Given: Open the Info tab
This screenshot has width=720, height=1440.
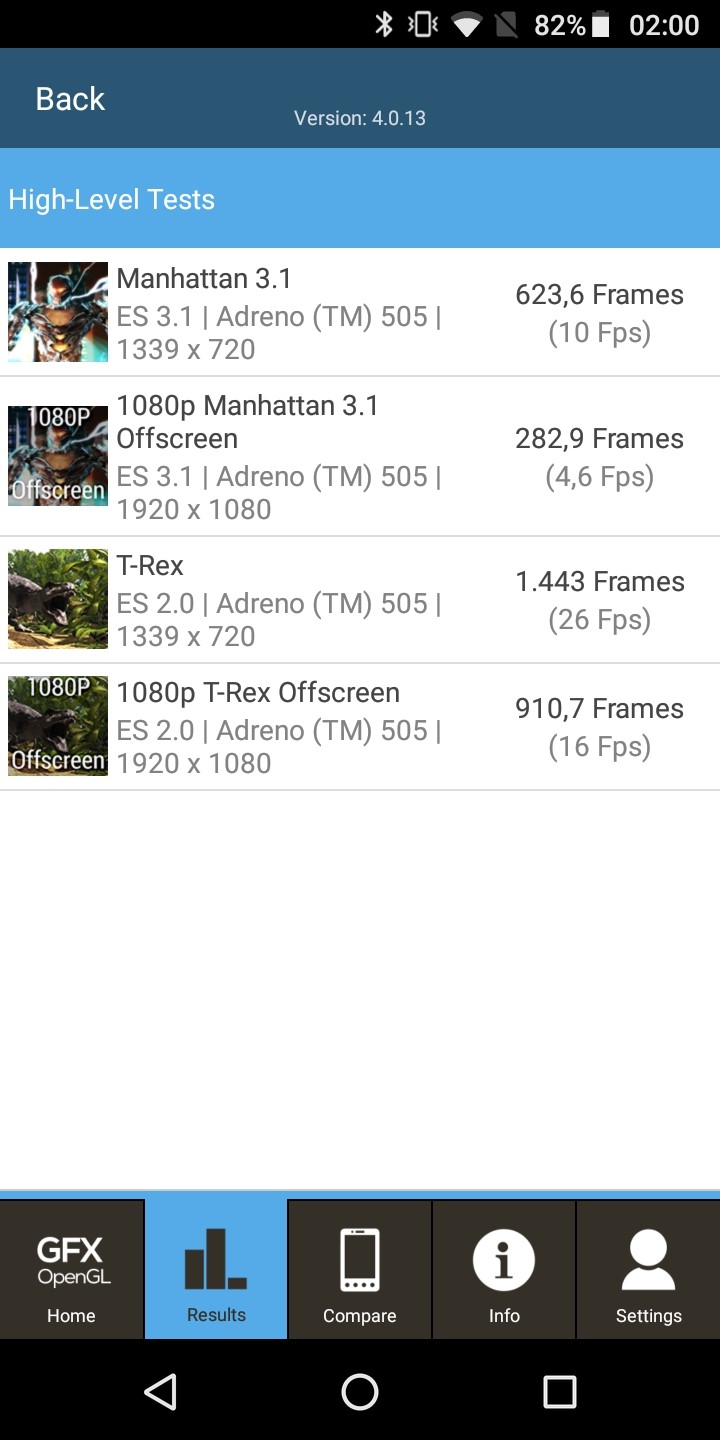Looking at the screenshot, I should (504, 1270).
